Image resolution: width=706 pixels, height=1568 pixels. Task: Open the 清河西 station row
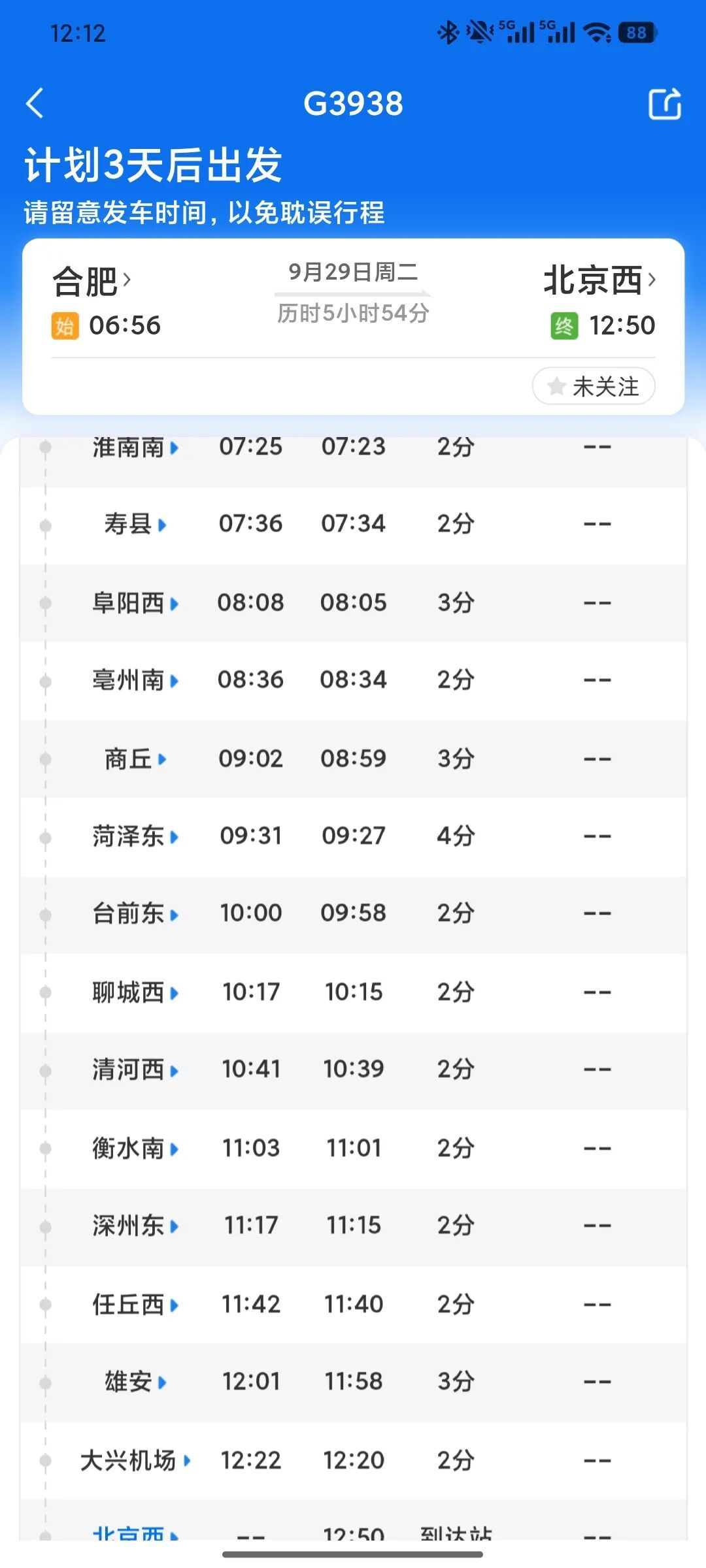click(x=353, y=1070)
